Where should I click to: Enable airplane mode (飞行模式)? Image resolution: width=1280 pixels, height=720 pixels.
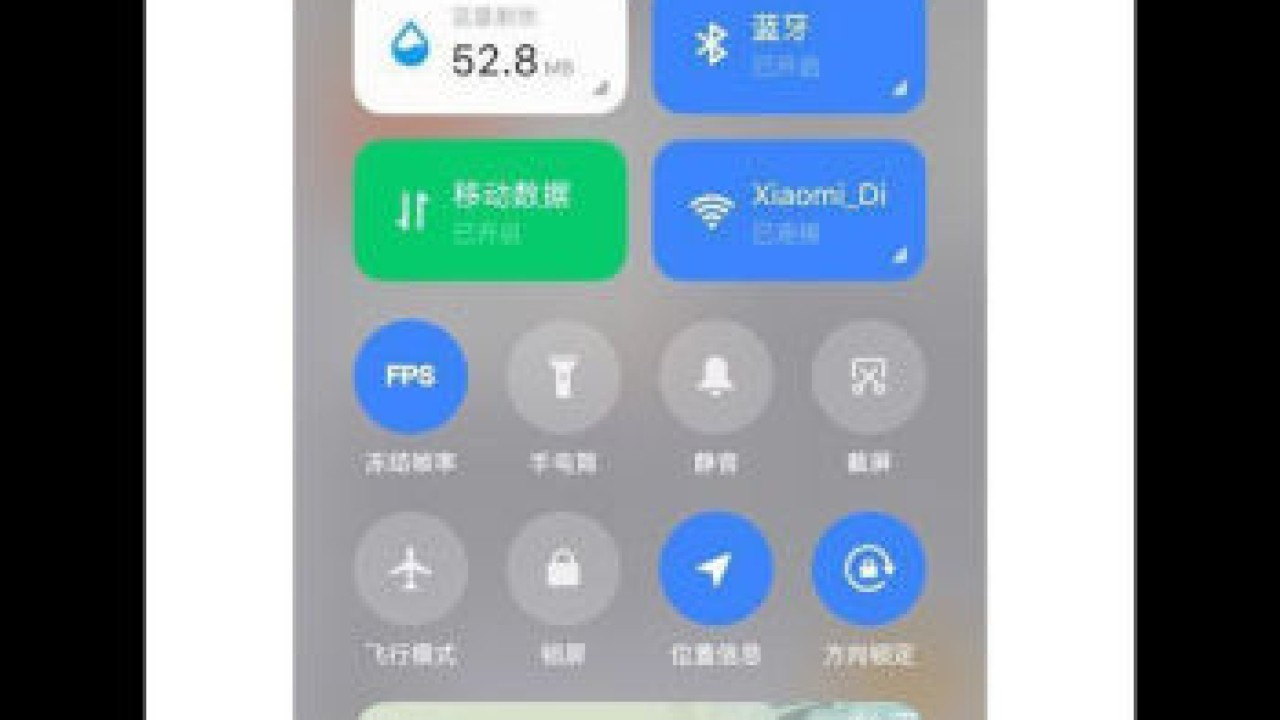(411, 569)
